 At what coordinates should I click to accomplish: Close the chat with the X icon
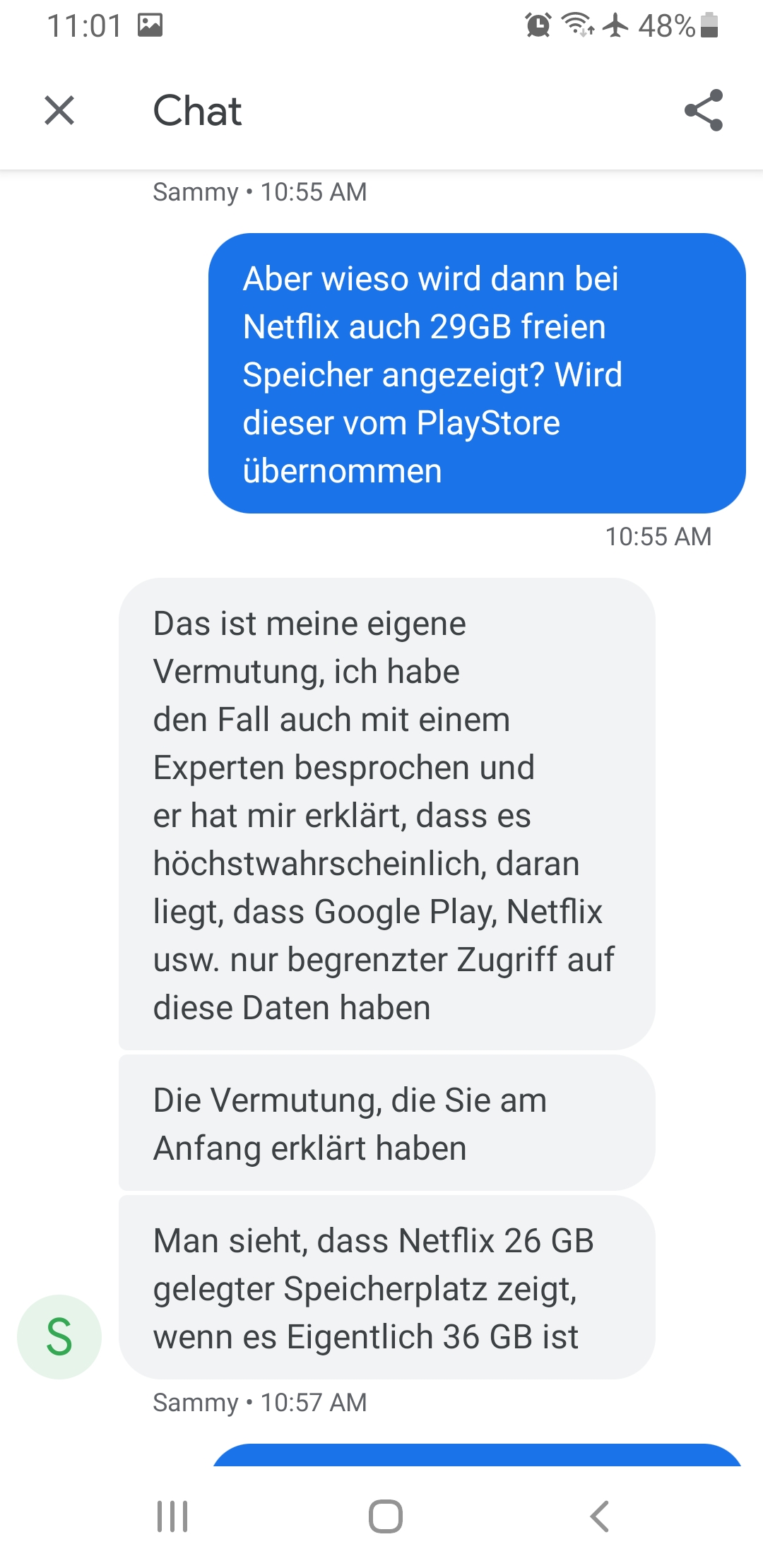[59, 110]
